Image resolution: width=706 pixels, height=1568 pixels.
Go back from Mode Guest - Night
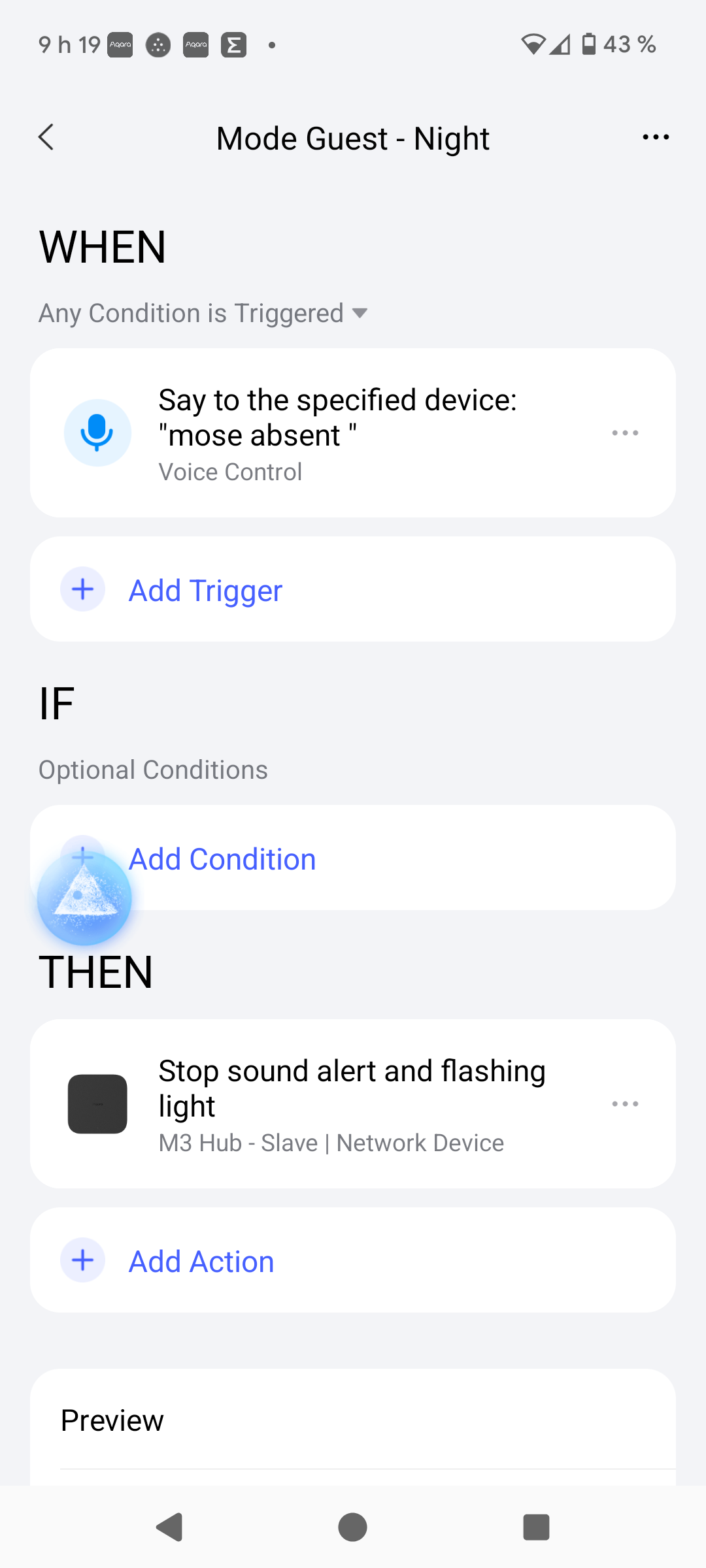pyautogui.click(x=46, y=137)
